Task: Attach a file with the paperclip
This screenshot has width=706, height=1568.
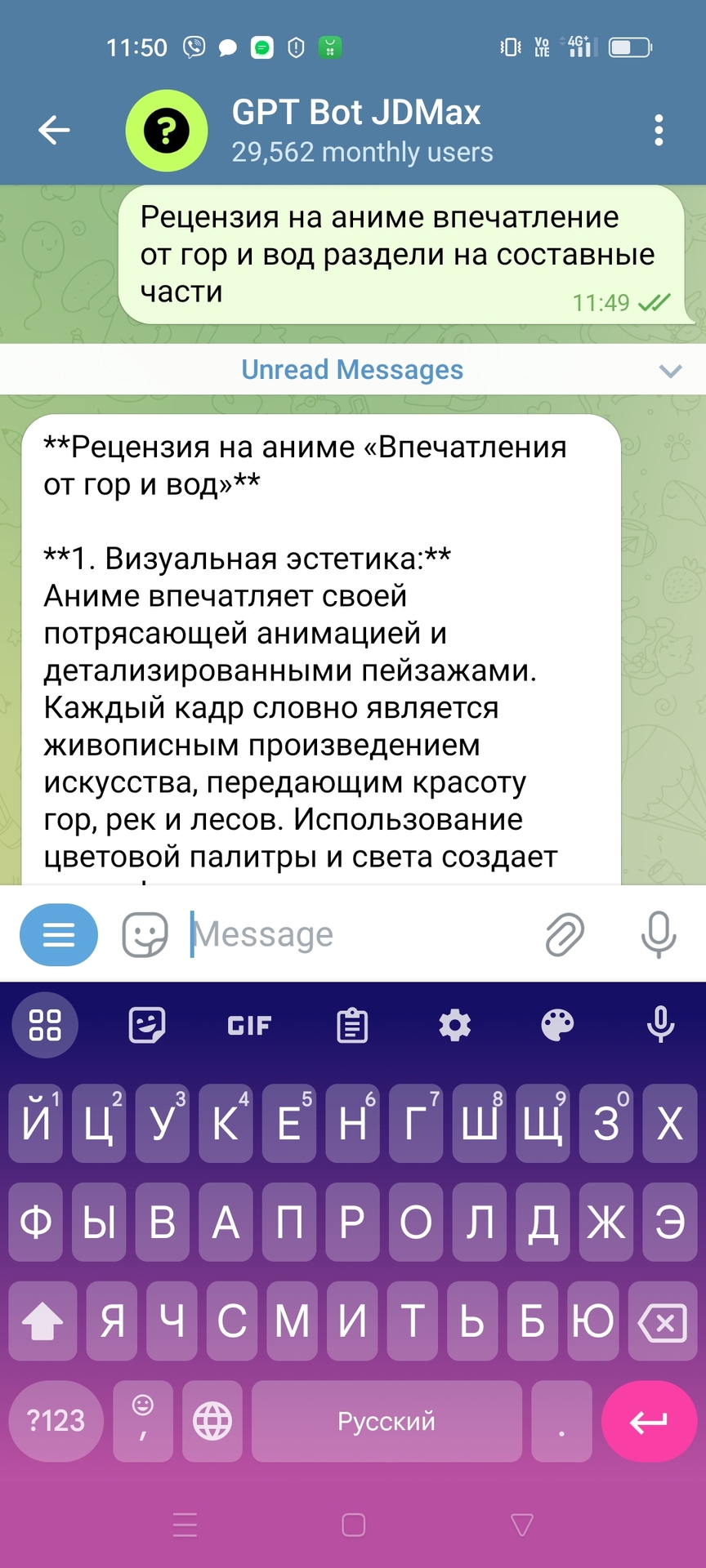Action: click(x=565, y=934)
